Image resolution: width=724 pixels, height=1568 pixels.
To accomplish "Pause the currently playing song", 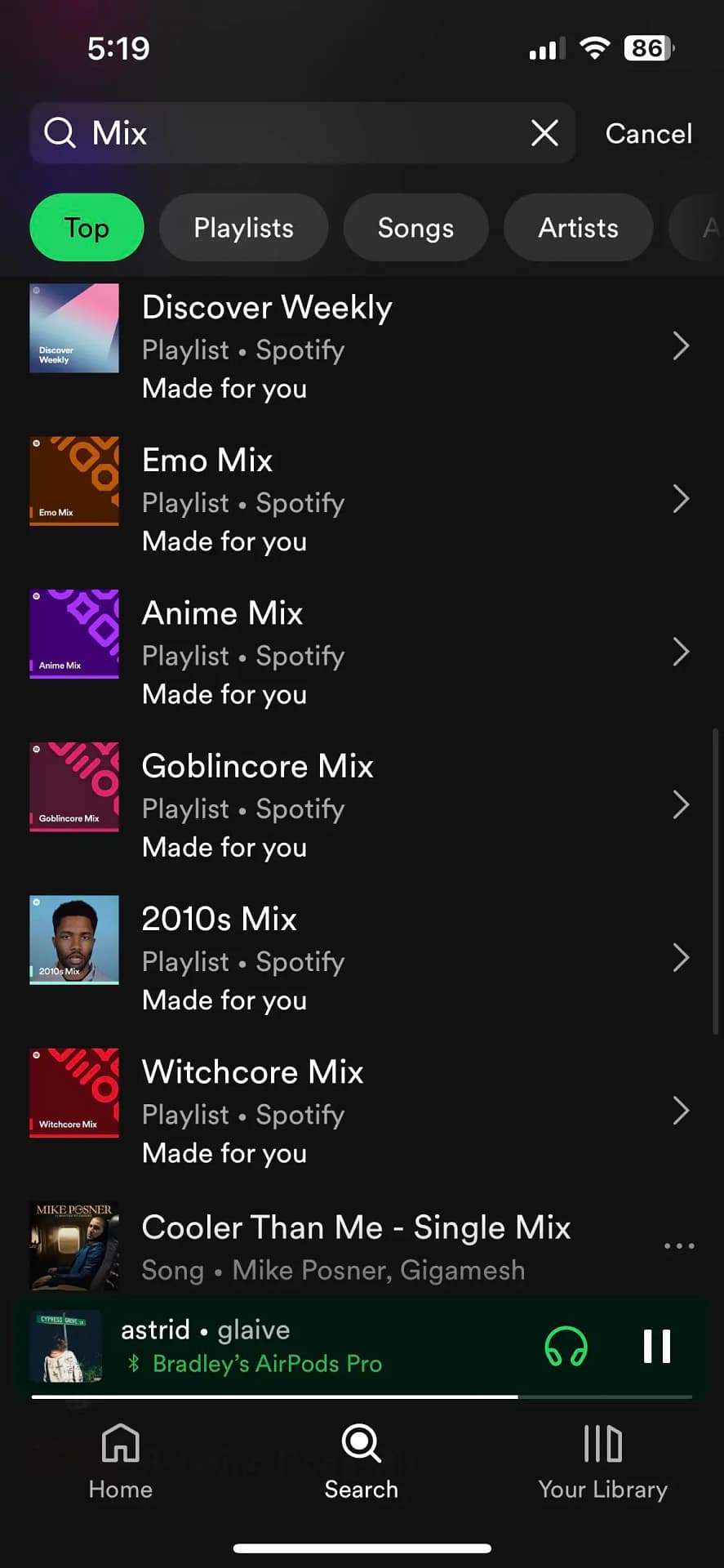I will [657, 1347].
